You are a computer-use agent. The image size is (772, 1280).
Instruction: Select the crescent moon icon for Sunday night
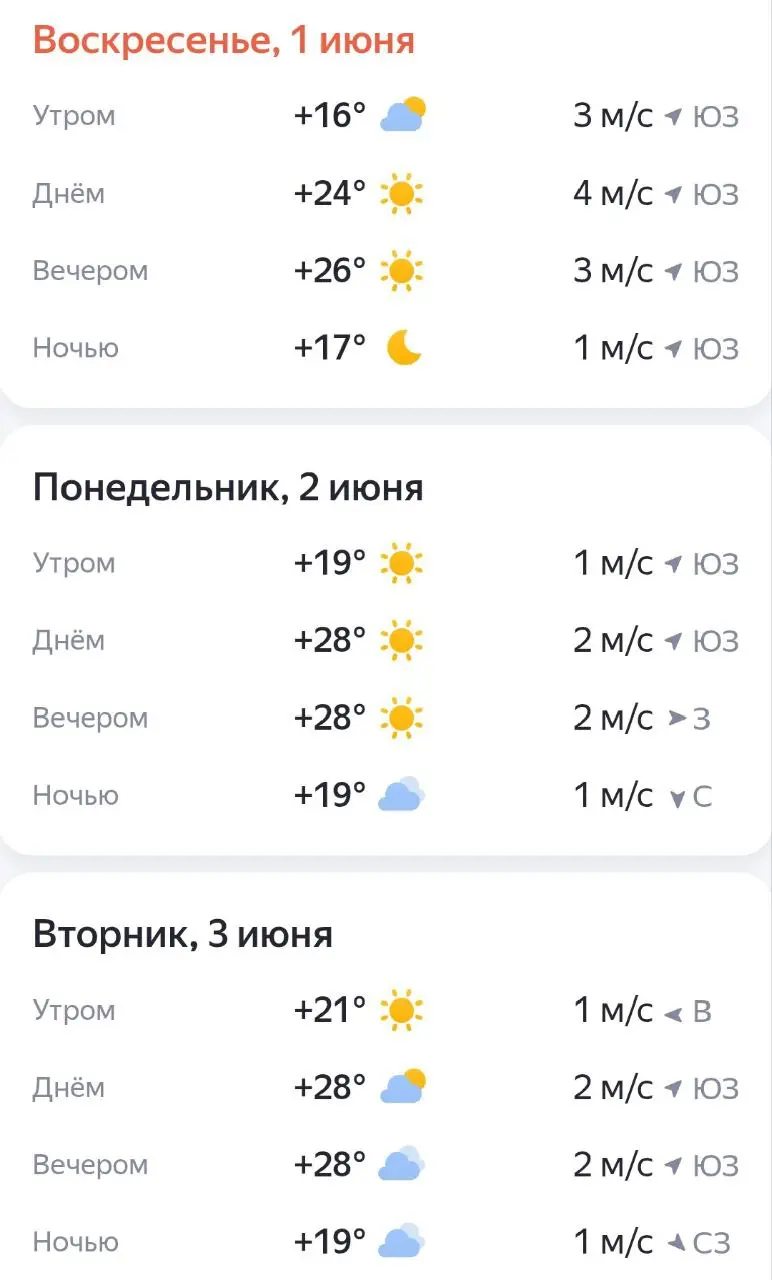tap(404, 347)
